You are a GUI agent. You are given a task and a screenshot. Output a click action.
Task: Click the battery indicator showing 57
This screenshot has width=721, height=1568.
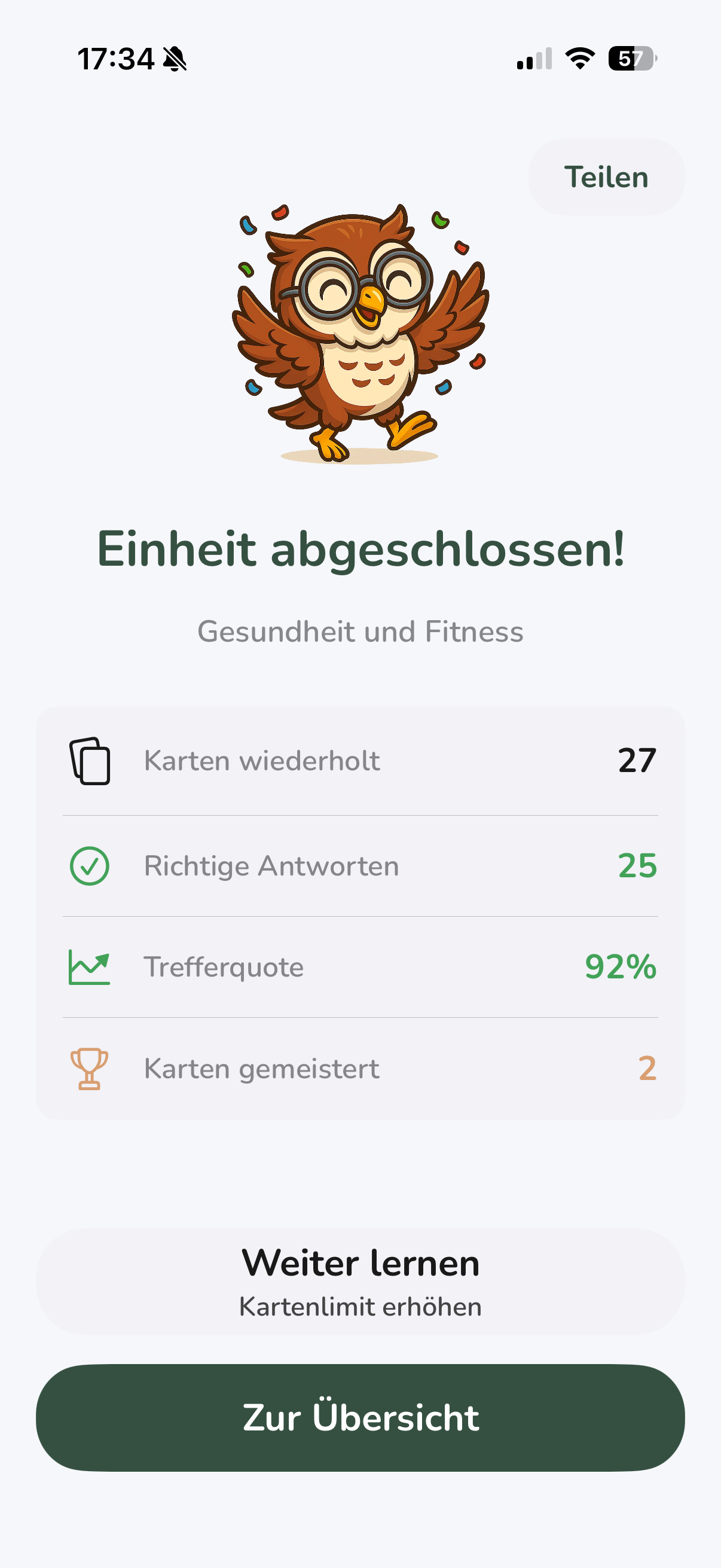coord(631,58)
